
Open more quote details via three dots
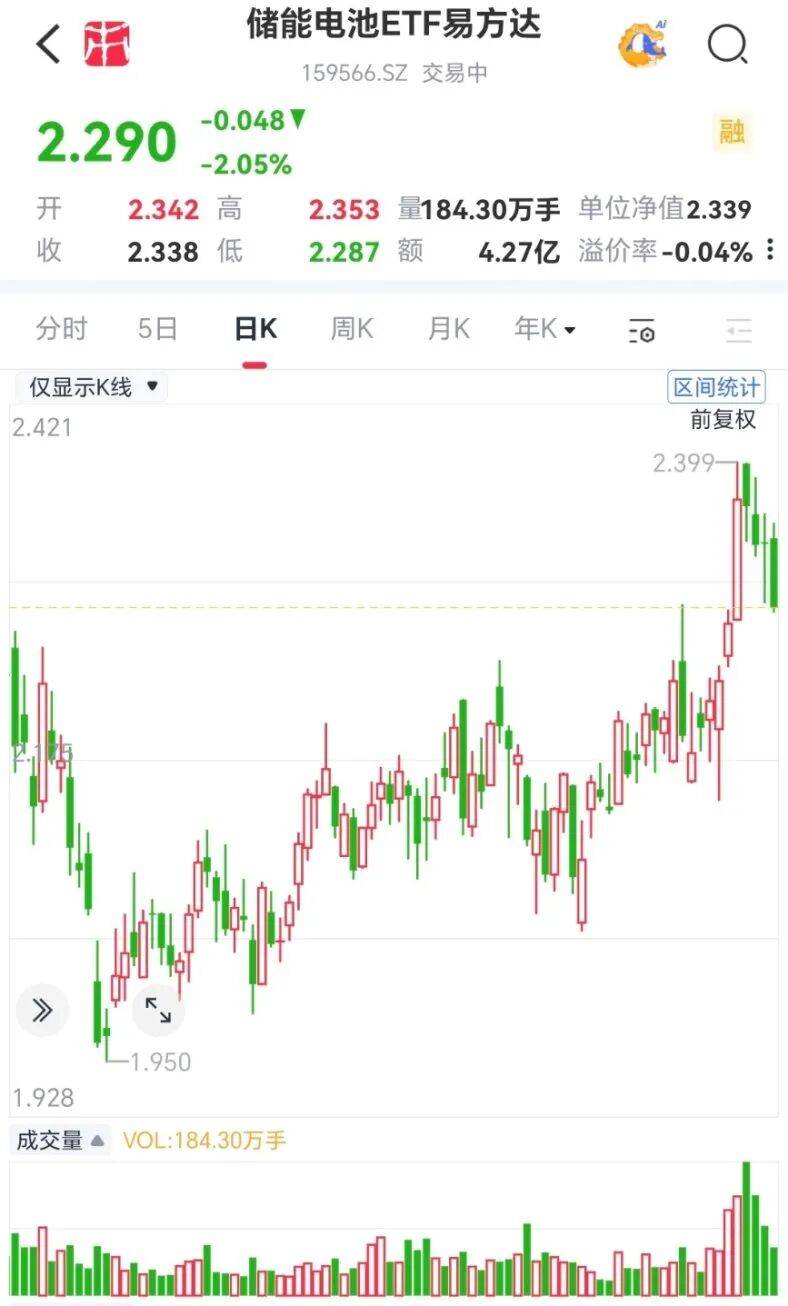tap(770, 250)
